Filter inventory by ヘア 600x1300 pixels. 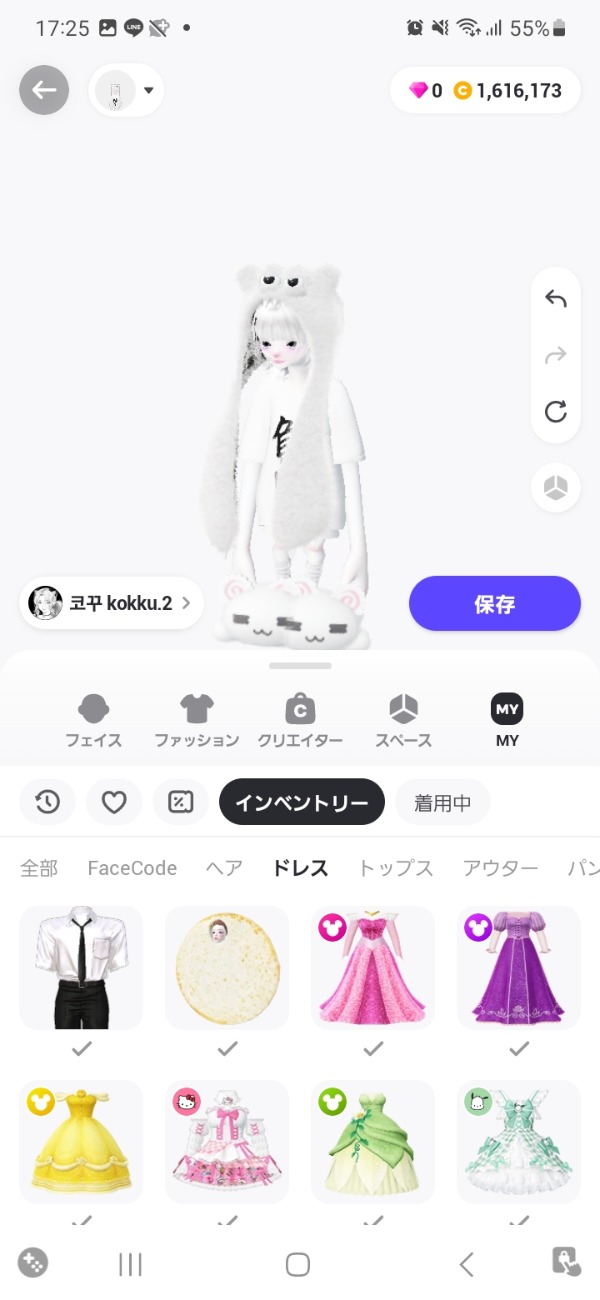224,868
